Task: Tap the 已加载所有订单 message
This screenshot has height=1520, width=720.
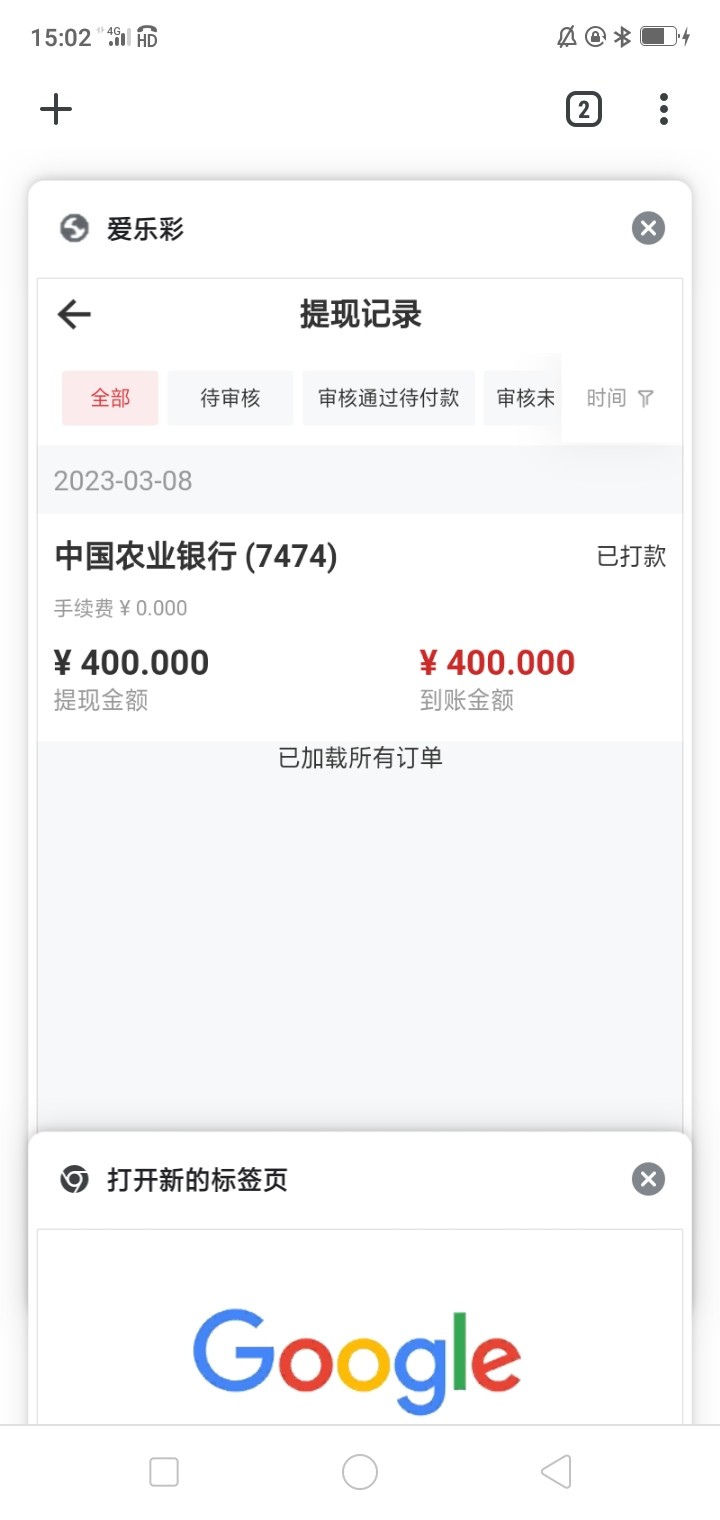Action: tap(360, 758)
